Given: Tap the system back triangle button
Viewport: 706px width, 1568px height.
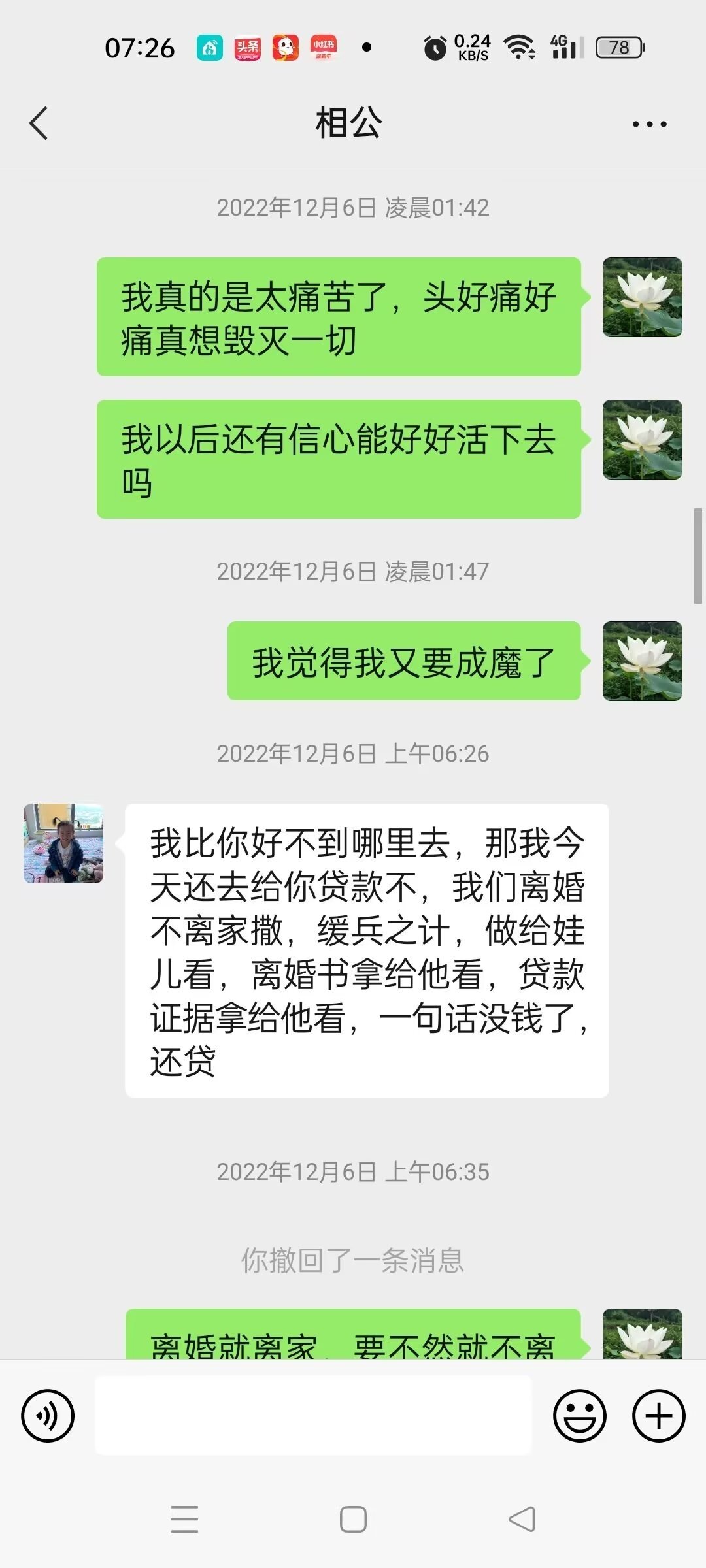Looking at the screenshot, I should coord(522,1519).
